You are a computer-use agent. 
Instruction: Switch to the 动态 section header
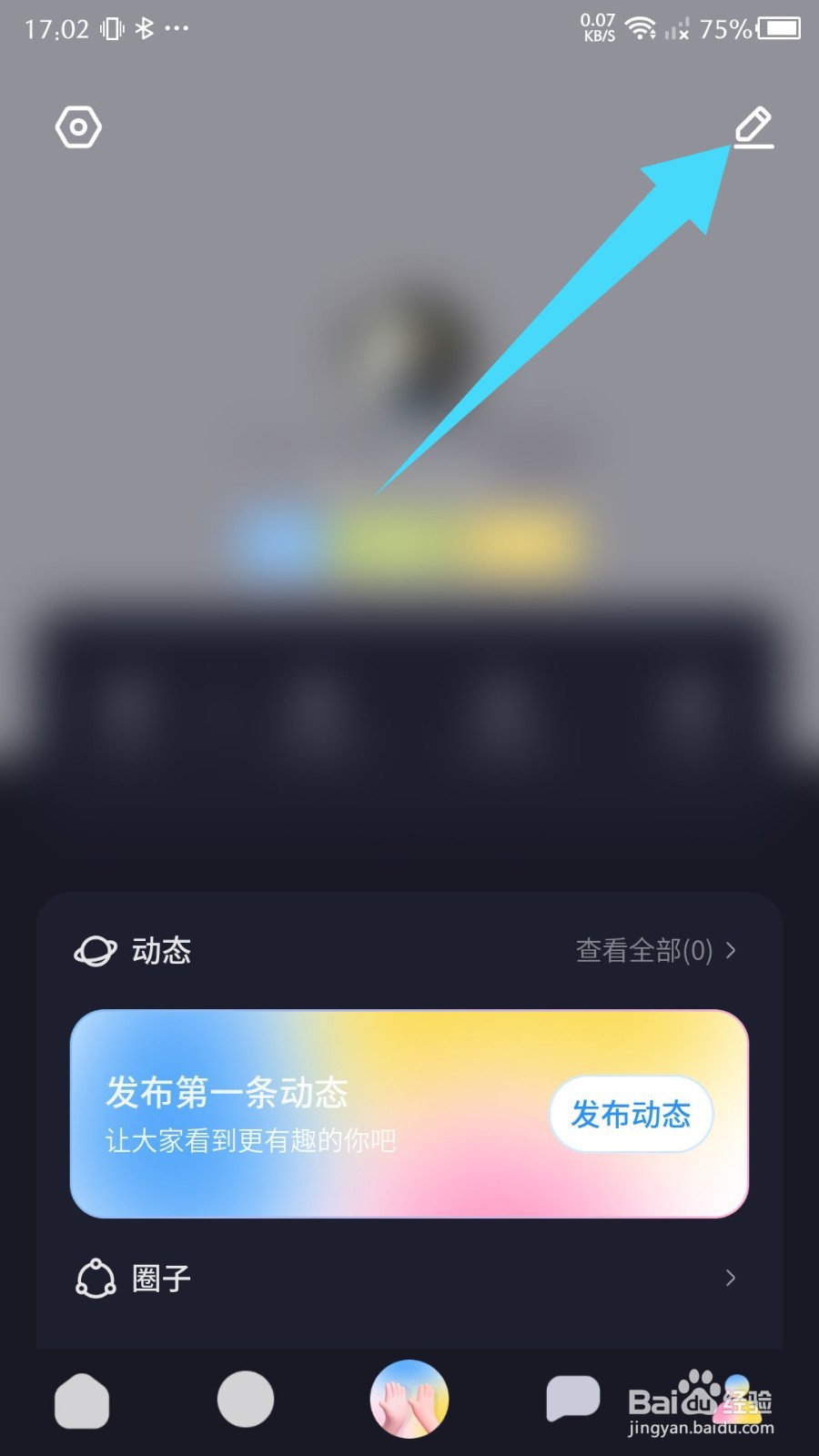click(x=160, y=951)
